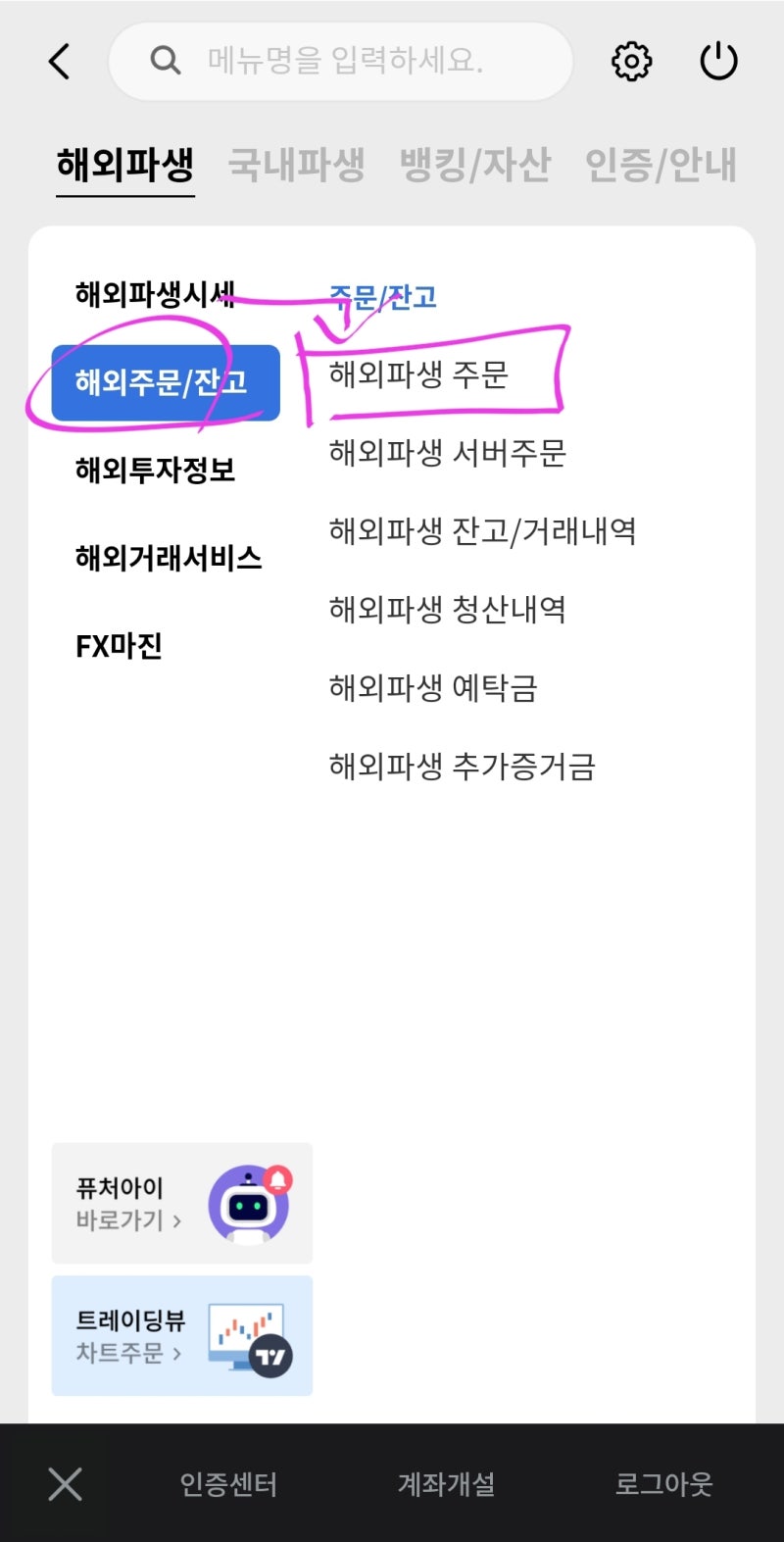Select 해외파생시세 menu item

[x=155, y=291]
